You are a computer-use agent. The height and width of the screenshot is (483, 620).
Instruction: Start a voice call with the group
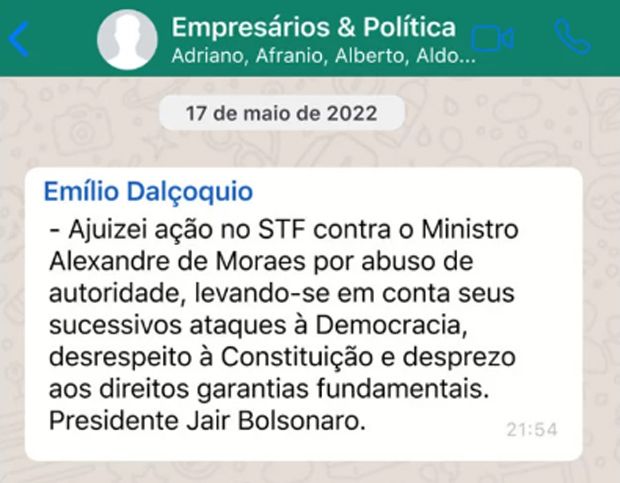571,38
